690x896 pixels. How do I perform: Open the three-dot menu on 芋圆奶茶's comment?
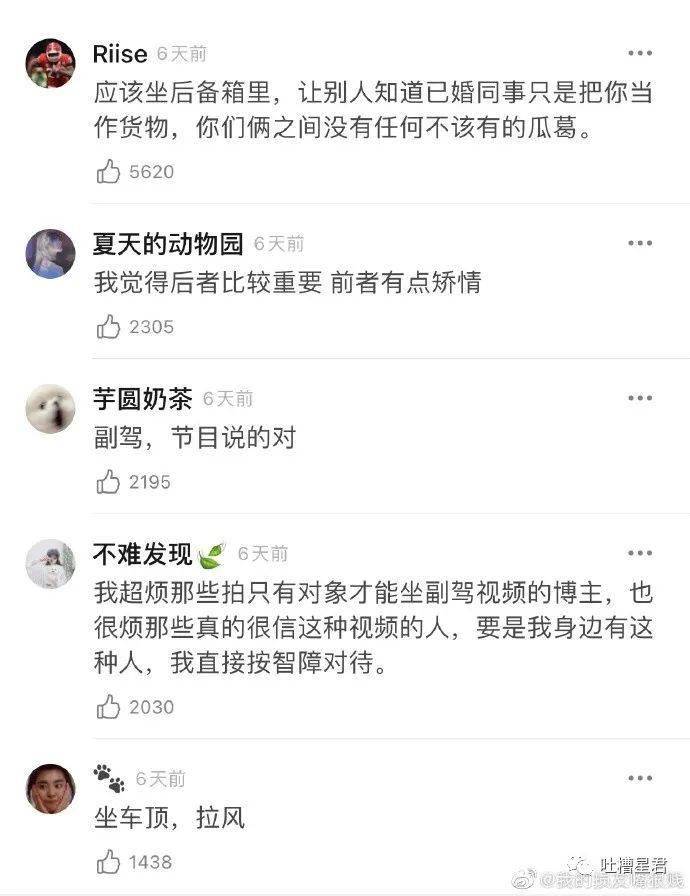click(x=640, y=398)
